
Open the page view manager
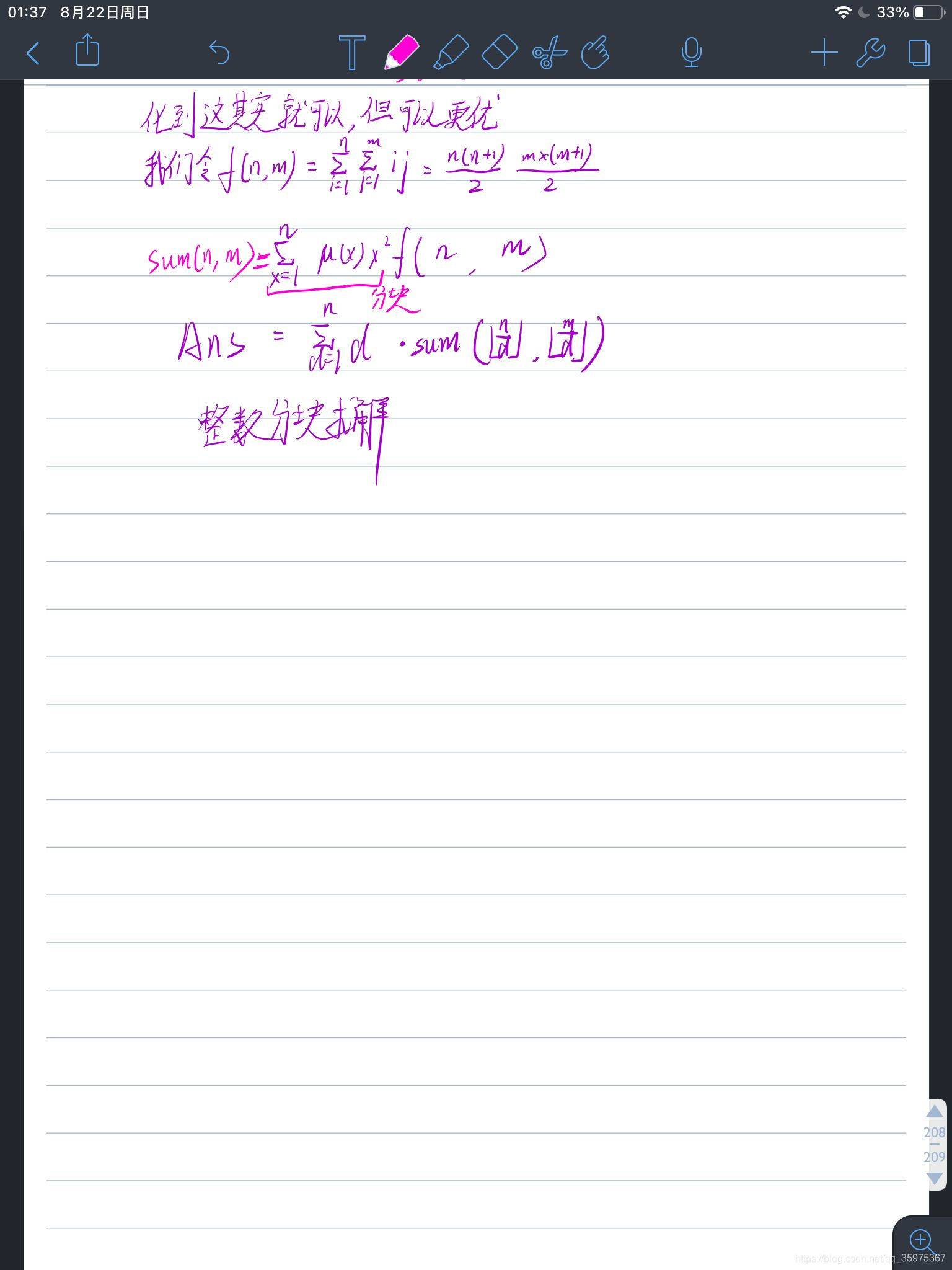tap(919, 53)
